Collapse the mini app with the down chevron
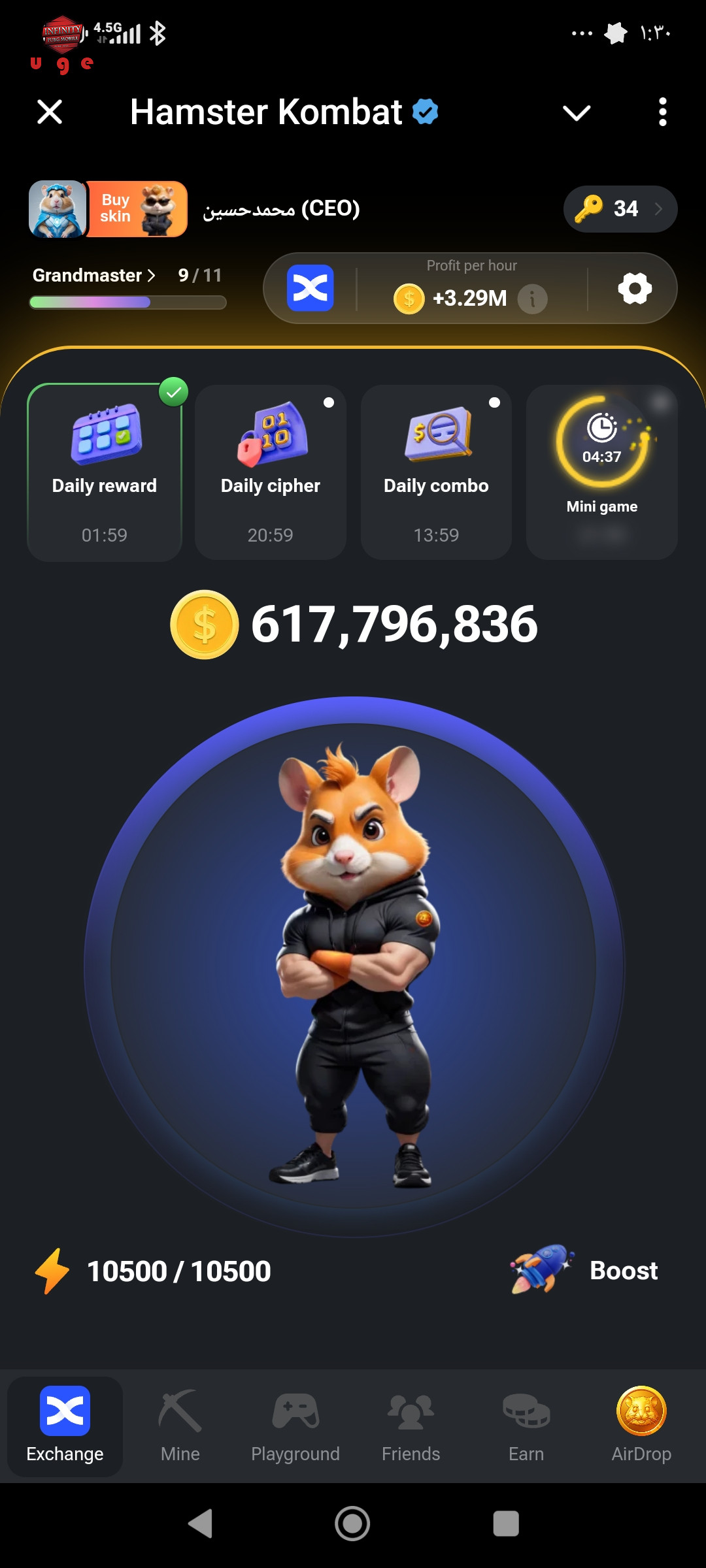Screen dimensions: 706x1568 tap(577, 112)
